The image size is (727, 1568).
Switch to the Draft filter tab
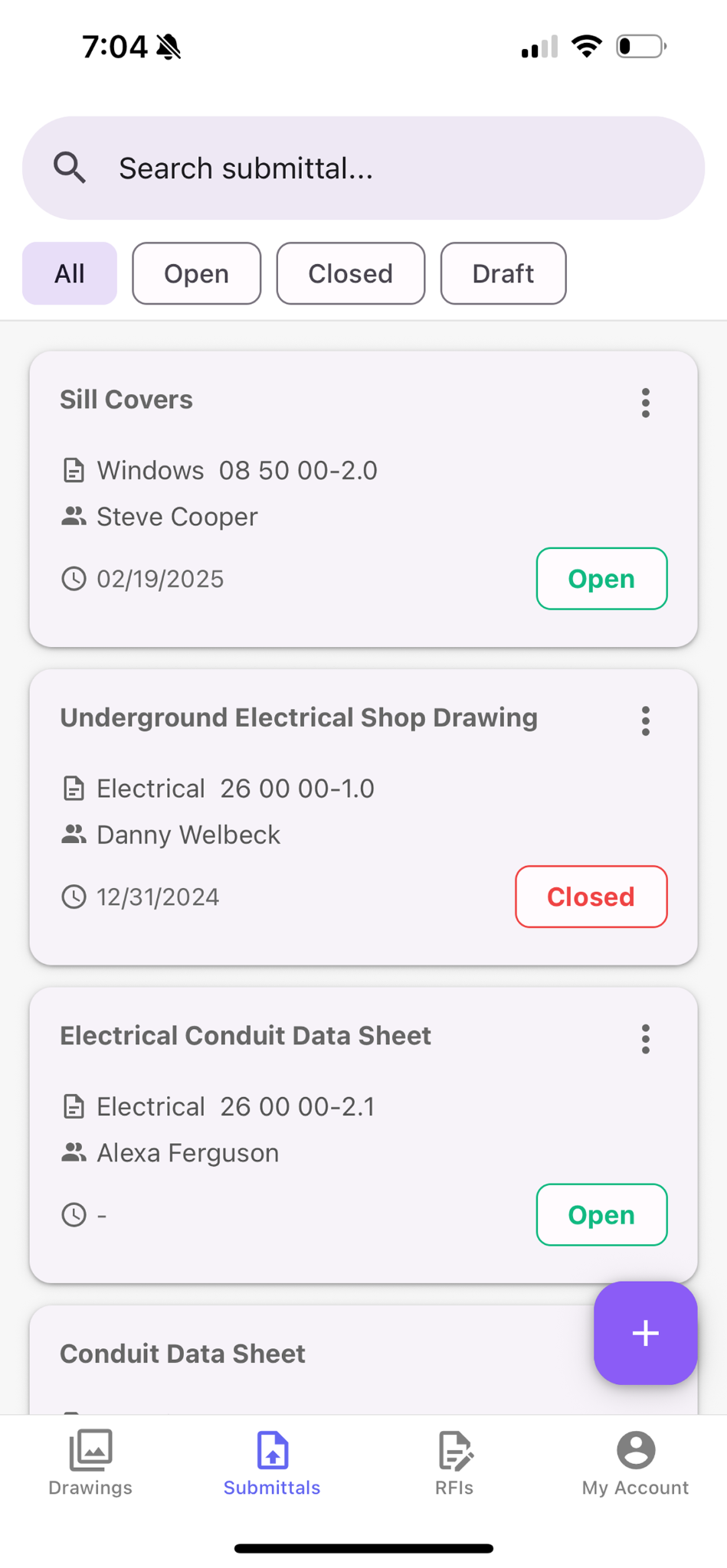click(x=503, y=273)
